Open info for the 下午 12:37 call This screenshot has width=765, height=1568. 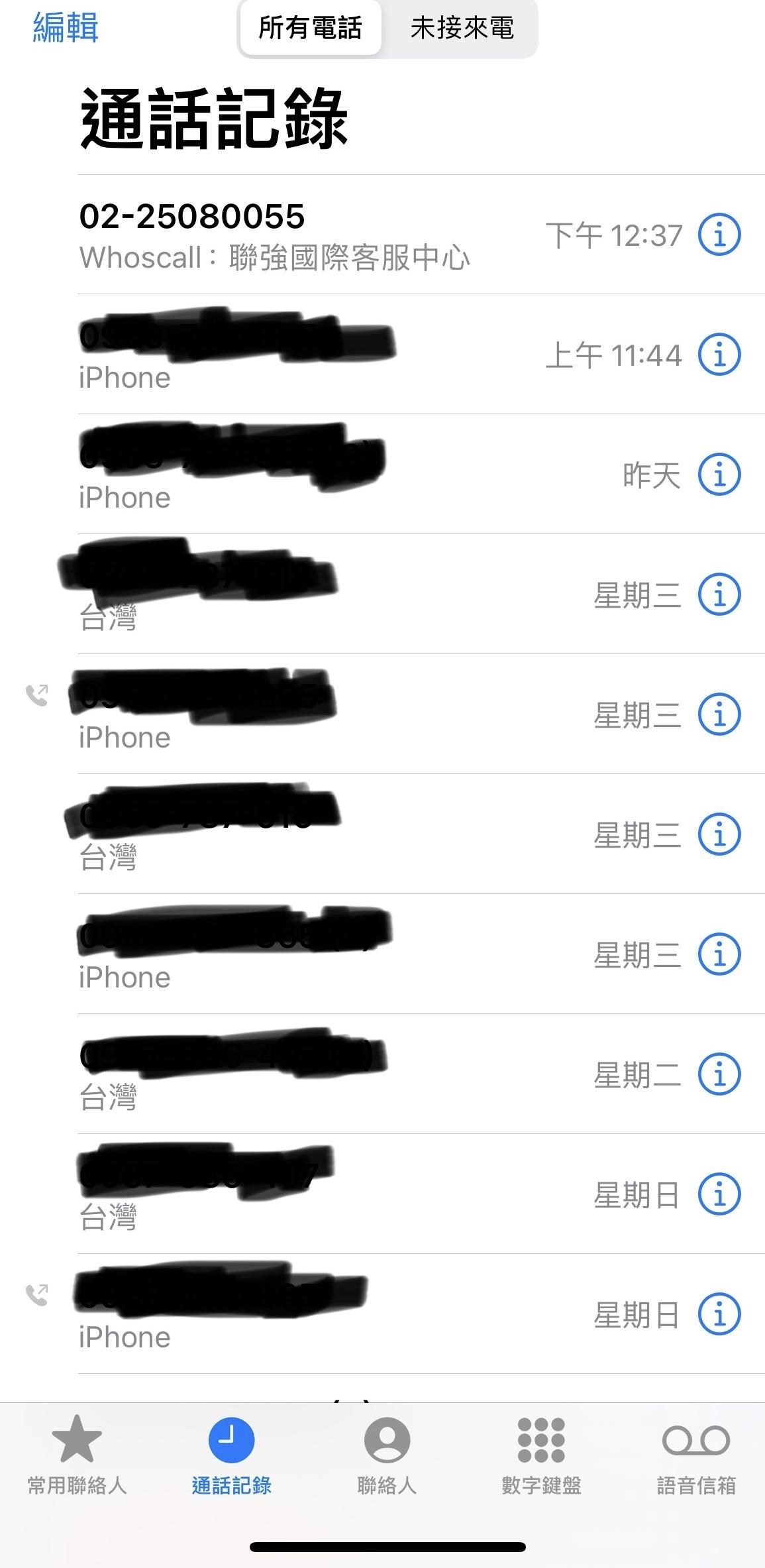tap(719, 235)
